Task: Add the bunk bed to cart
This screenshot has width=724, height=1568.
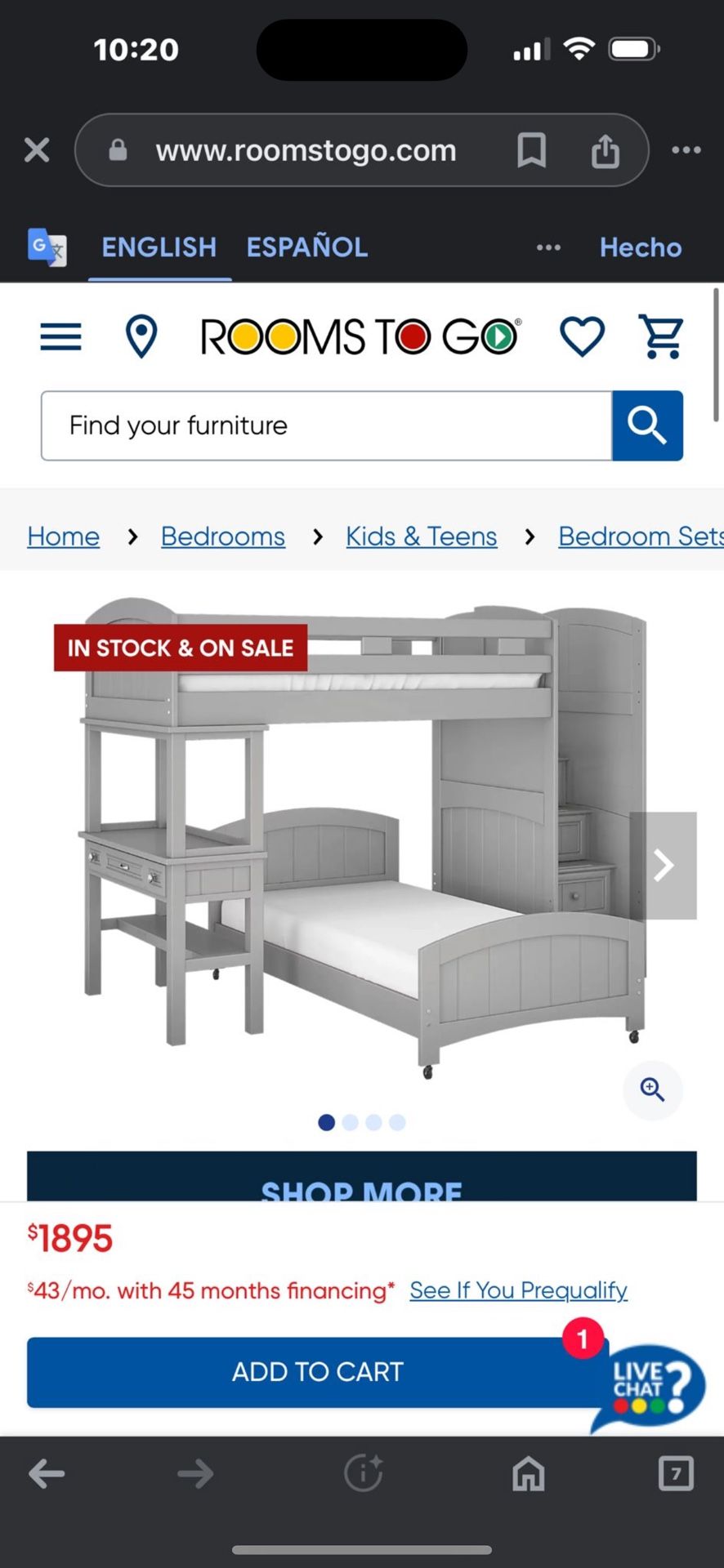Action: pyautogui.click(x=317, y=1372)
